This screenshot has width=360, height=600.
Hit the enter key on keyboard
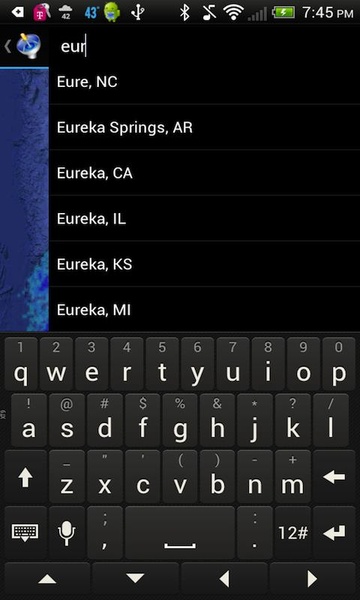click(x=334, y=533)
